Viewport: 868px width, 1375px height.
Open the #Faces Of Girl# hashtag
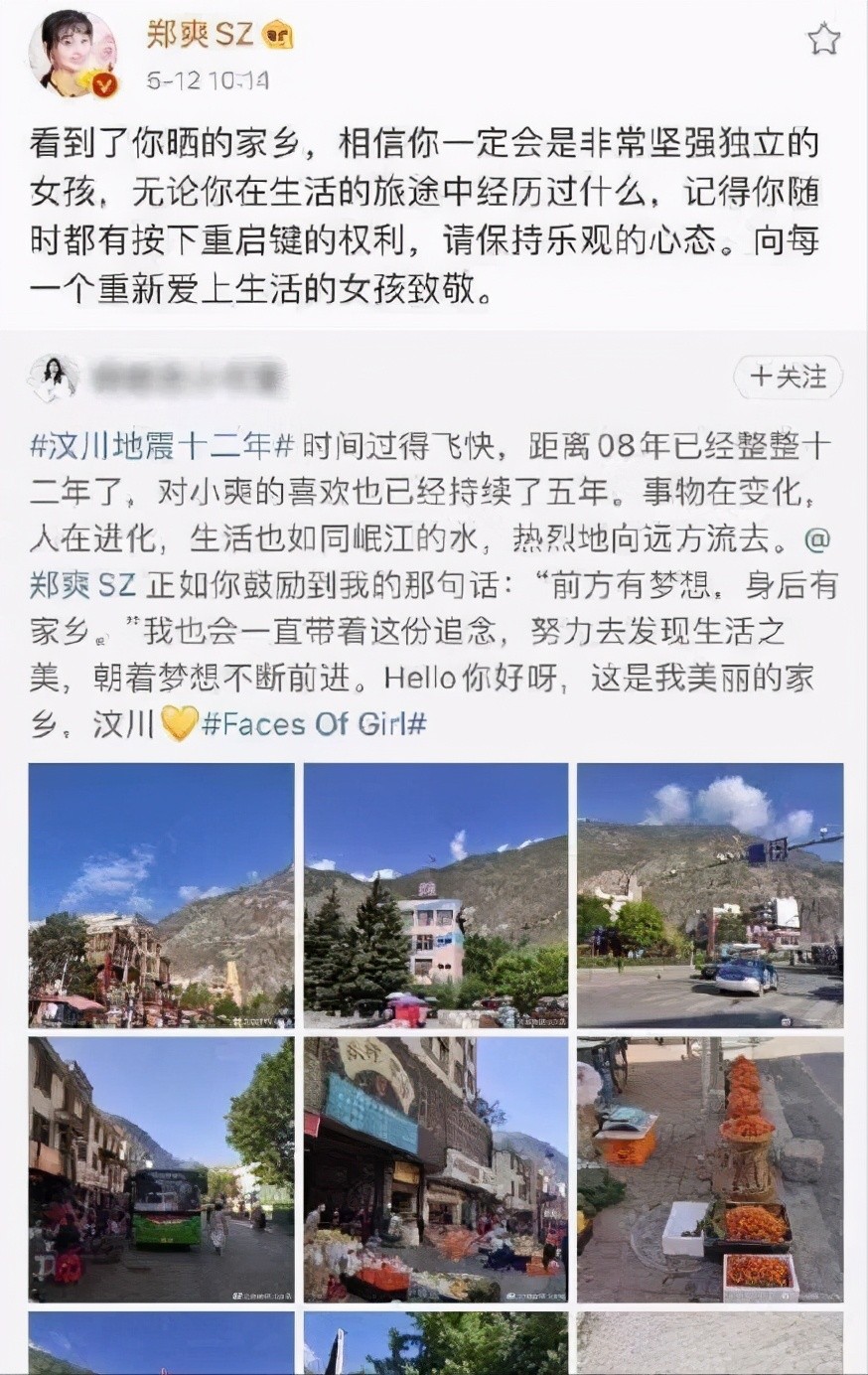[x=314, y=723]
